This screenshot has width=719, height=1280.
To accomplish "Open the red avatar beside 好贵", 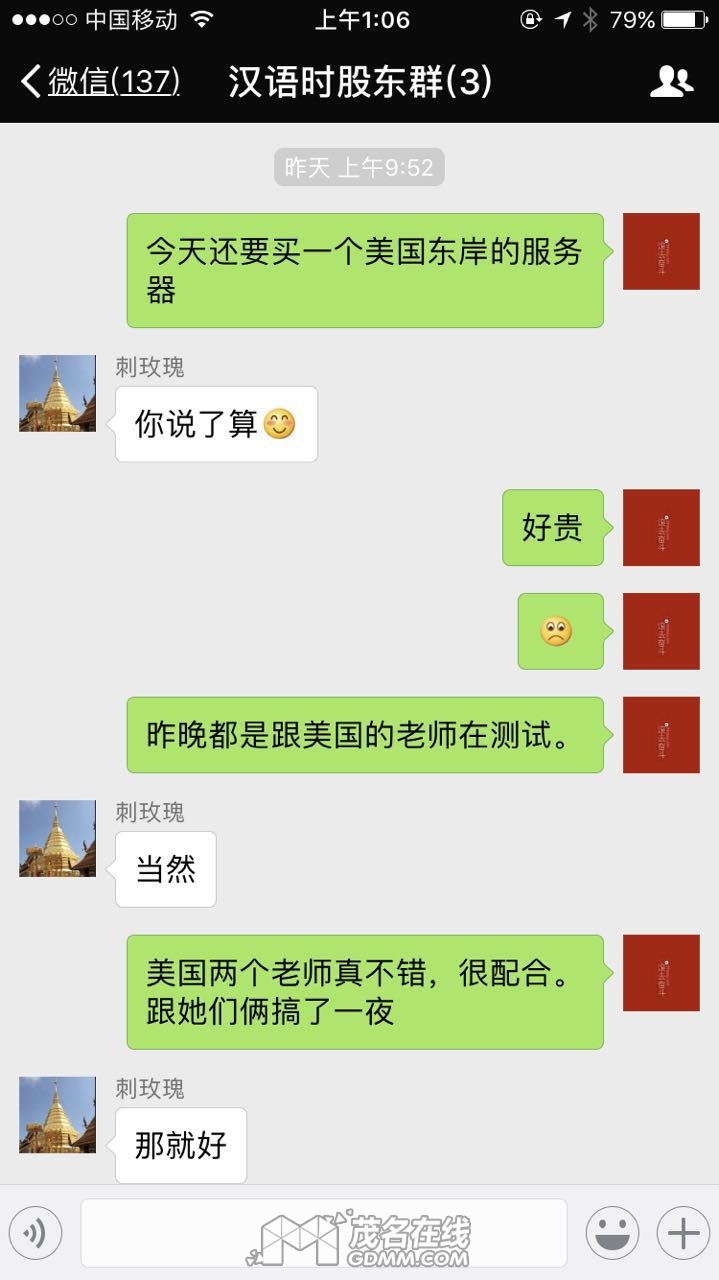I will point(661,527).
